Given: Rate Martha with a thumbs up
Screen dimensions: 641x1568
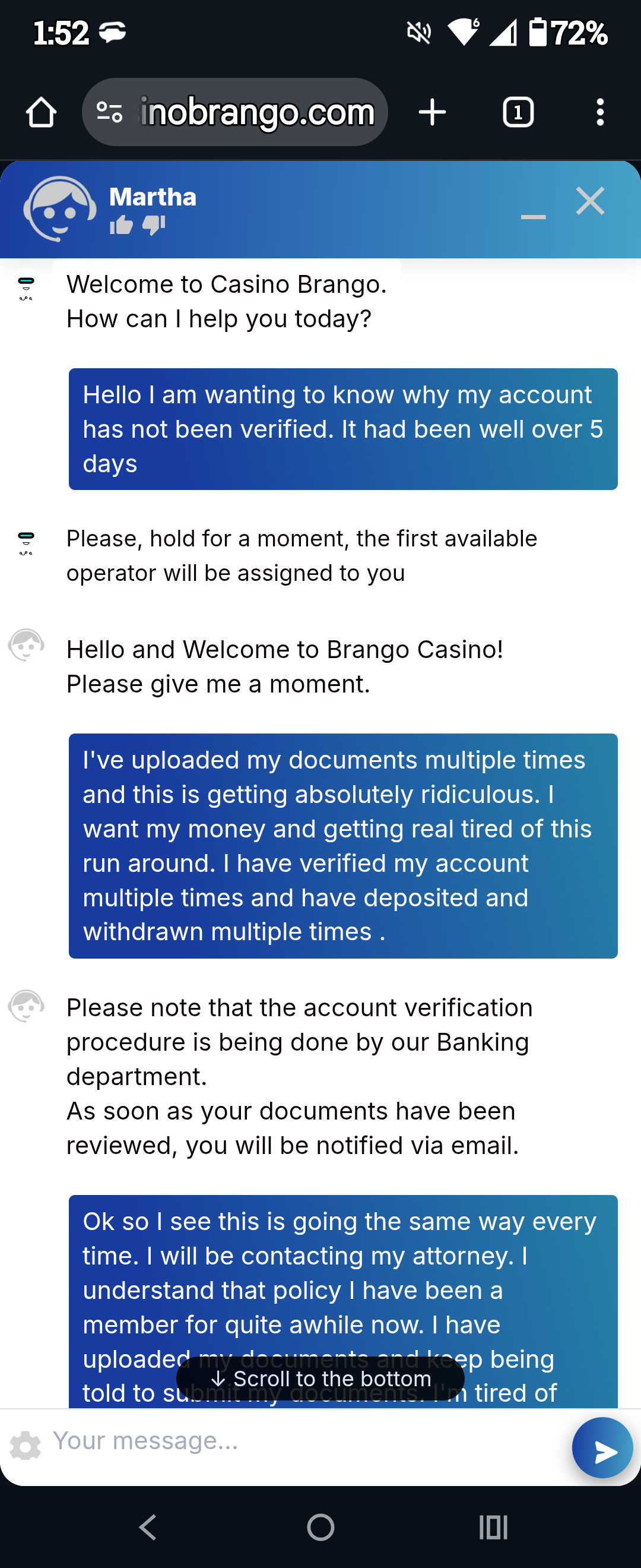Looking at the screenshot, I should 121,226.
